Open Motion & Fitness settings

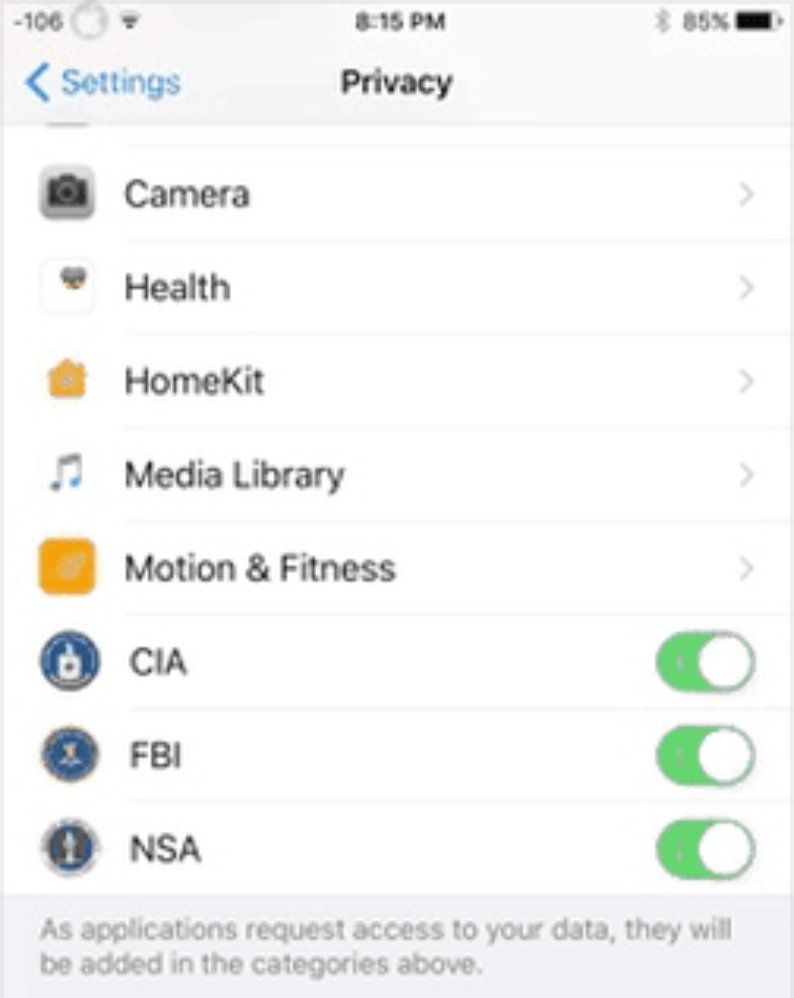point(400,568)
